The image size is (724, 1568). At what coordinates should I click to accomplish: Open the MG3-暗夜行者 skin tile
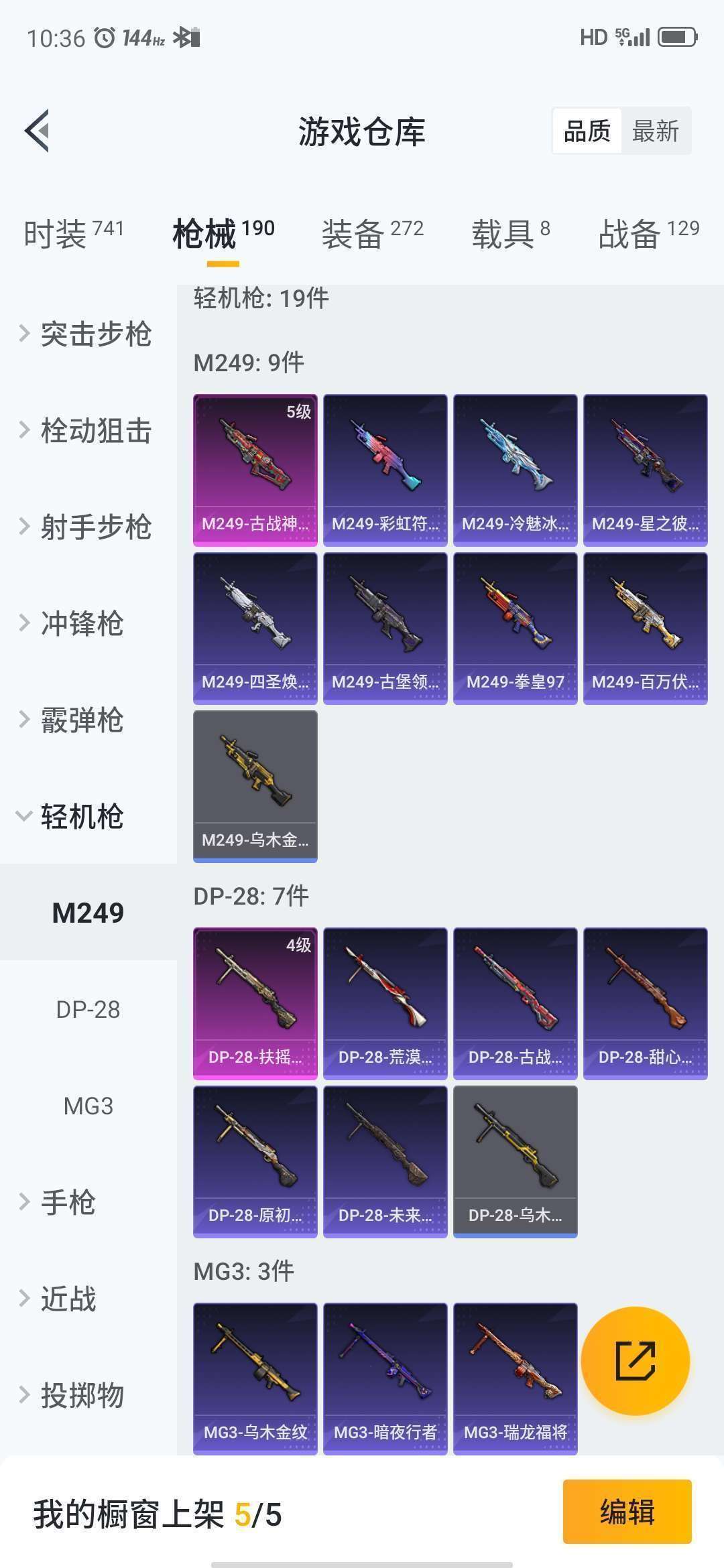(x=385, y=1379)
